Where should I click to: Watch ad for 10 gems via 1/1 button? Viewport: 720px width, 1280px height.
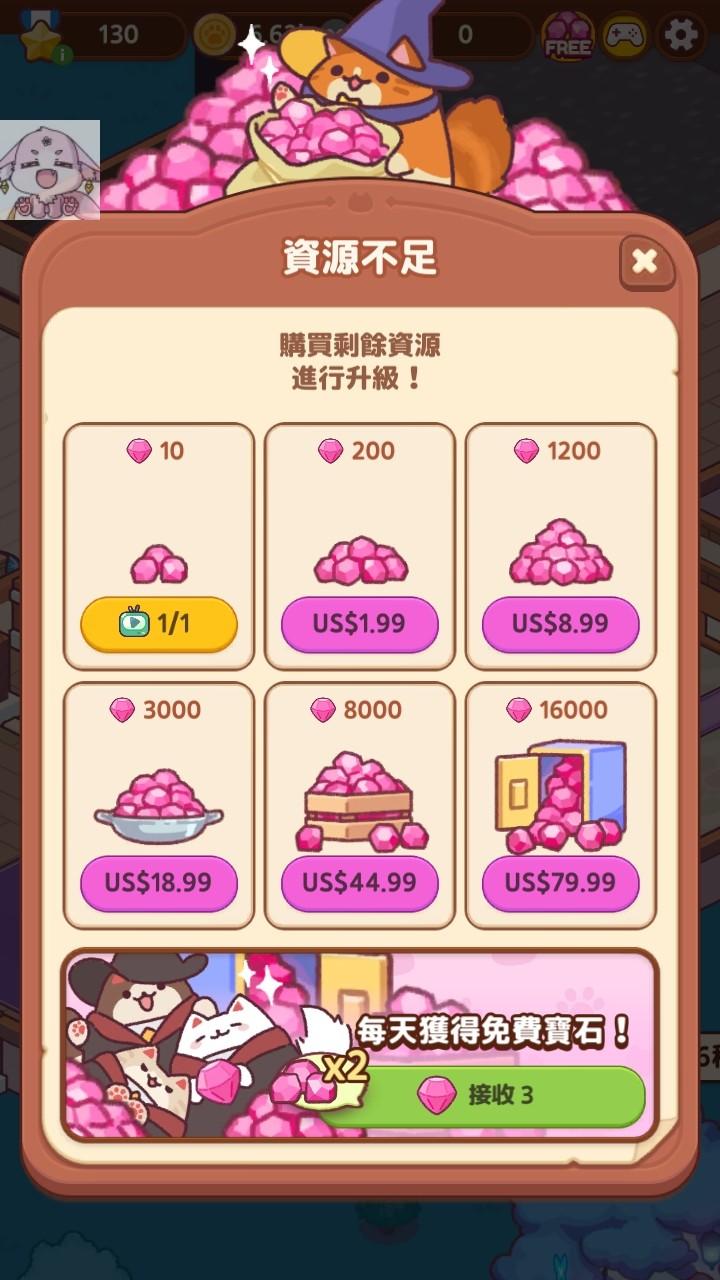point(158,624)
